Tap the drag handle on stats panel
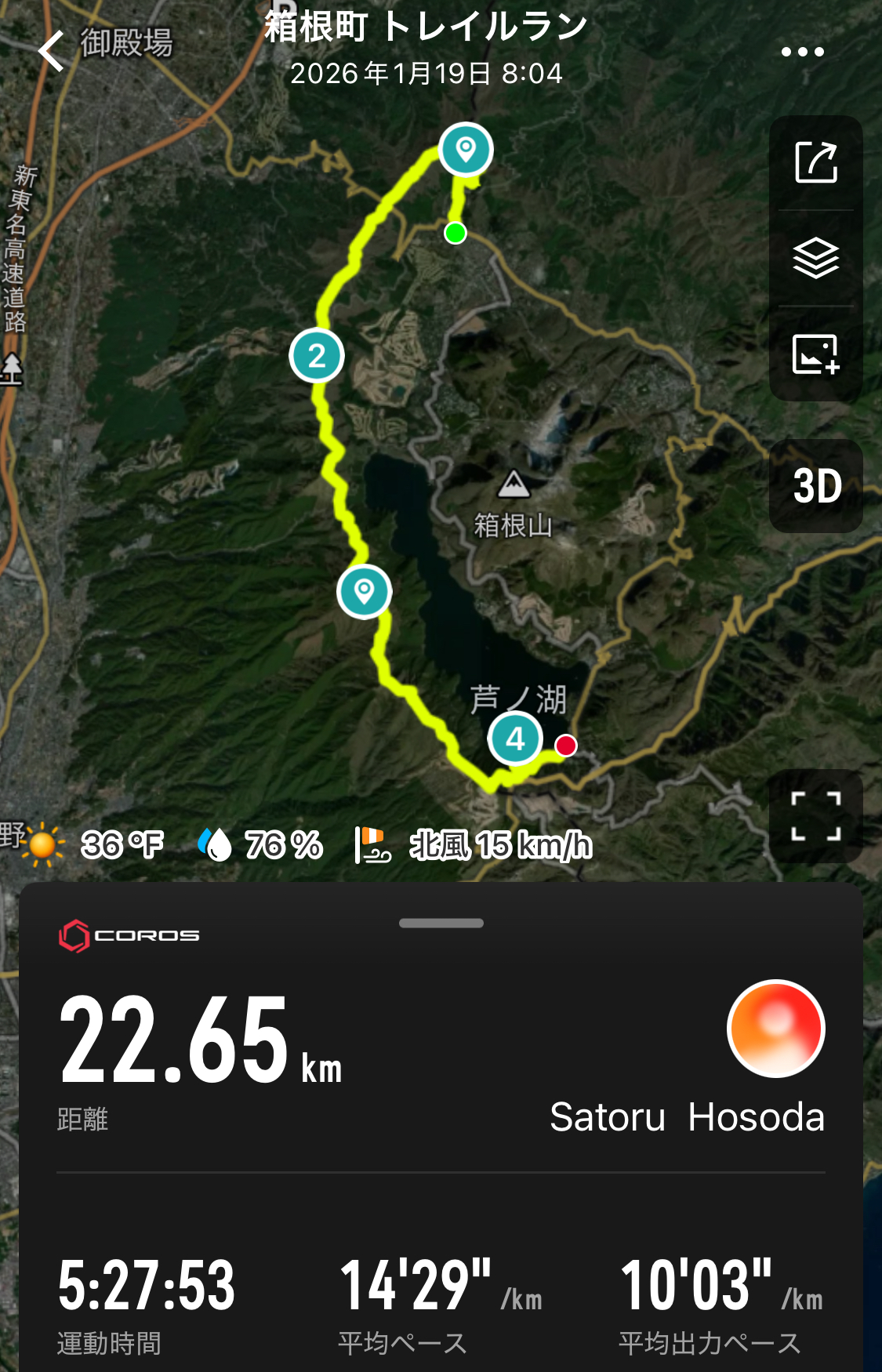The image size is (882, 1372). (x=441, y=924)
